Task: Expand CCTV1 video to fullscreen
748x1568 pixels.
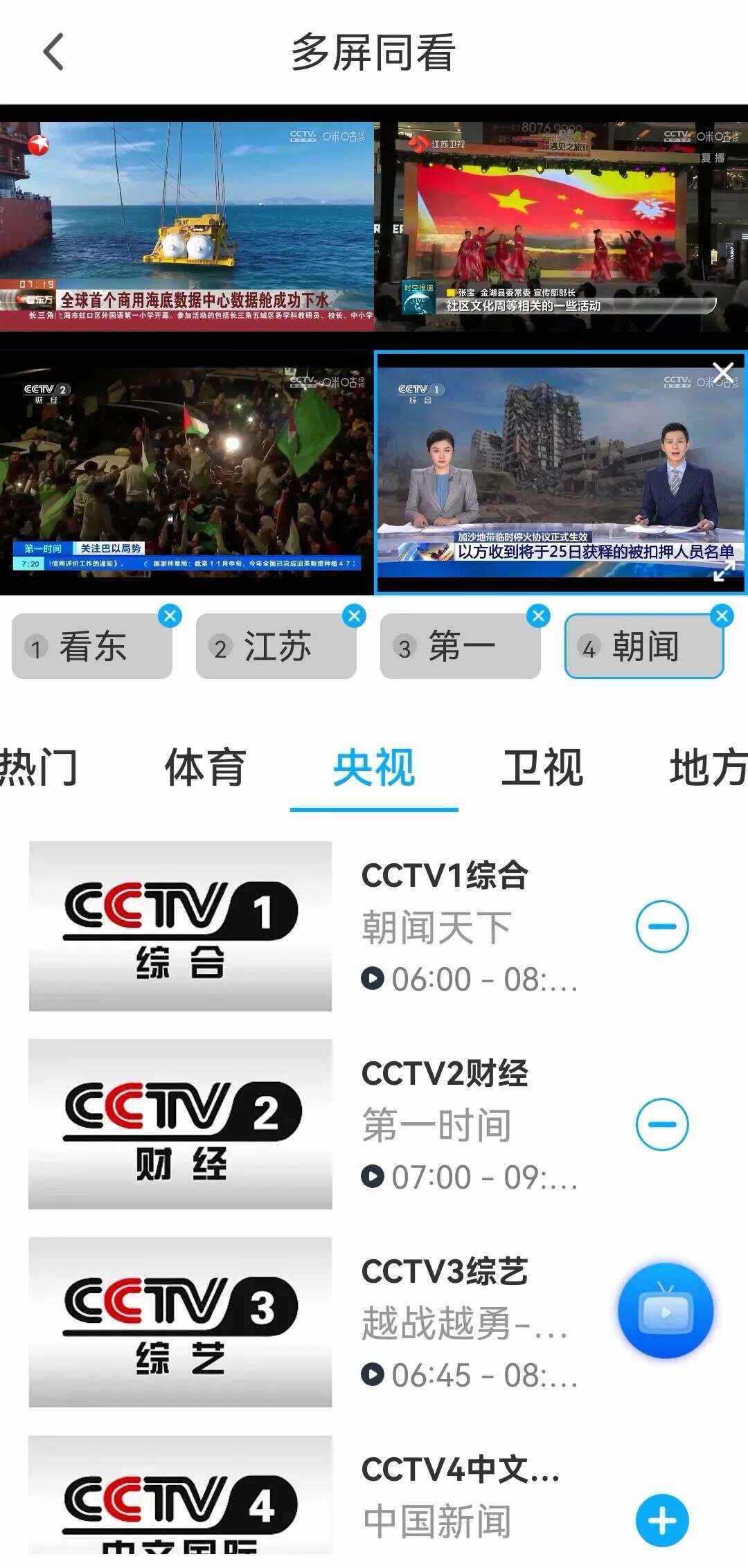Action: coord(724,571)
